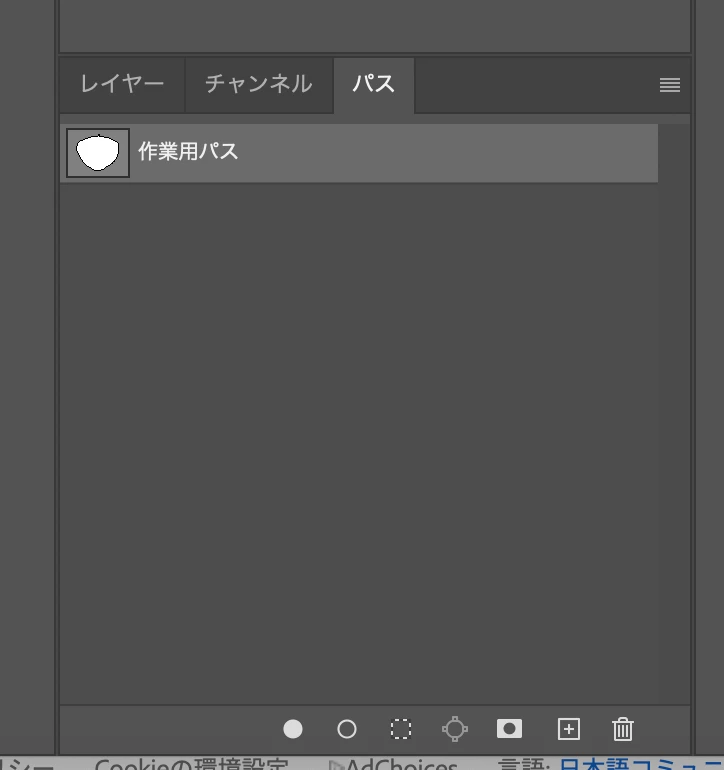724x770 pixels.
Task: Switch to the チャンネル tab
Action: [258, 85]
